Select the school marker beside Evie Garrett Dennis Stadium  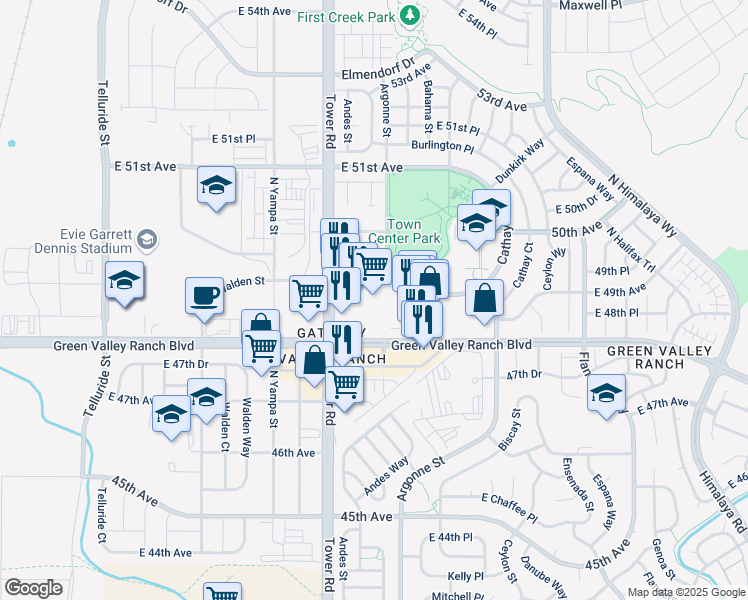click(x=125, y=281)
